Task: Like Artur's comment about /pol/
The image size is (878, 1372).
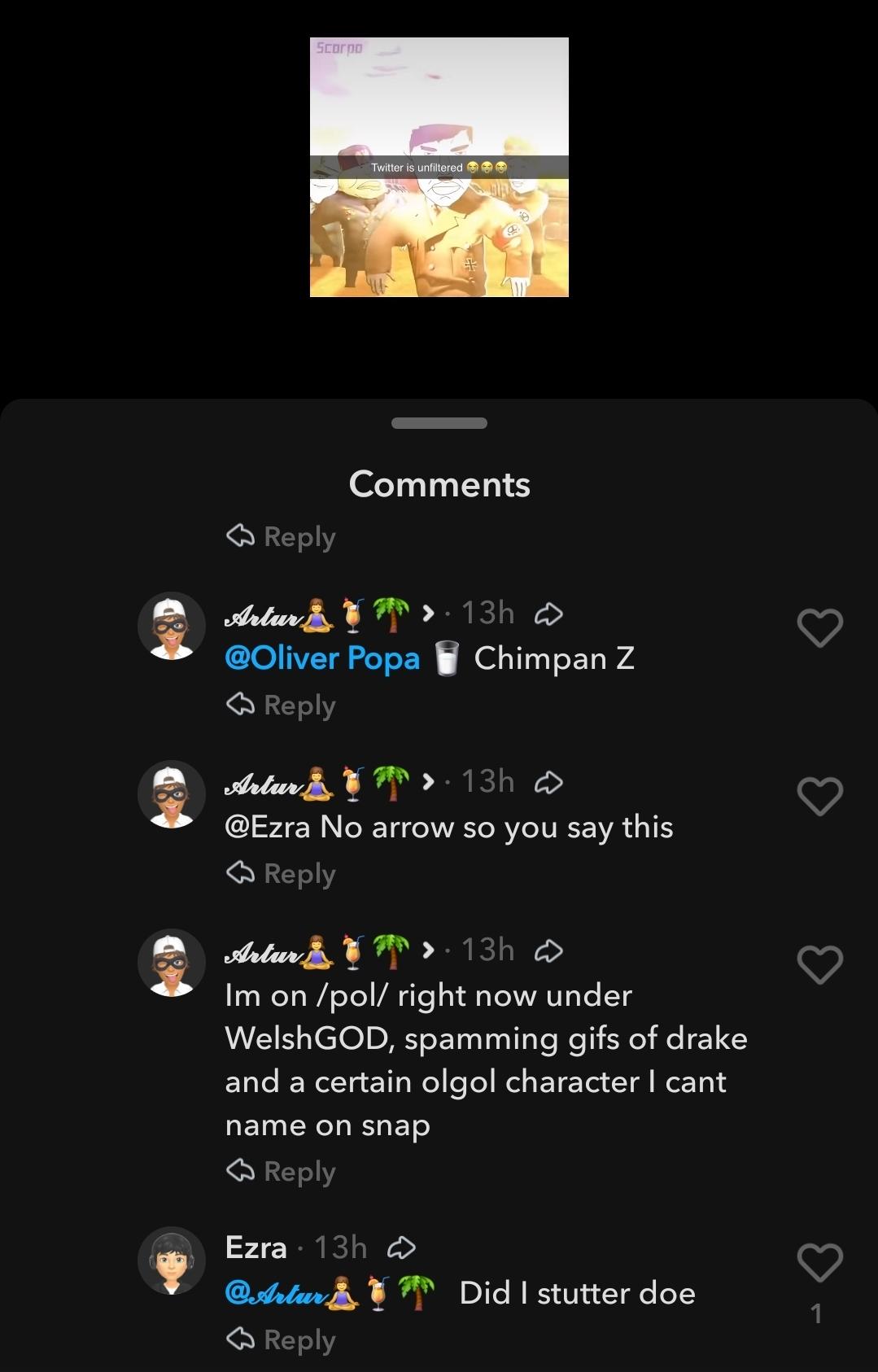Action: point(819,964)
